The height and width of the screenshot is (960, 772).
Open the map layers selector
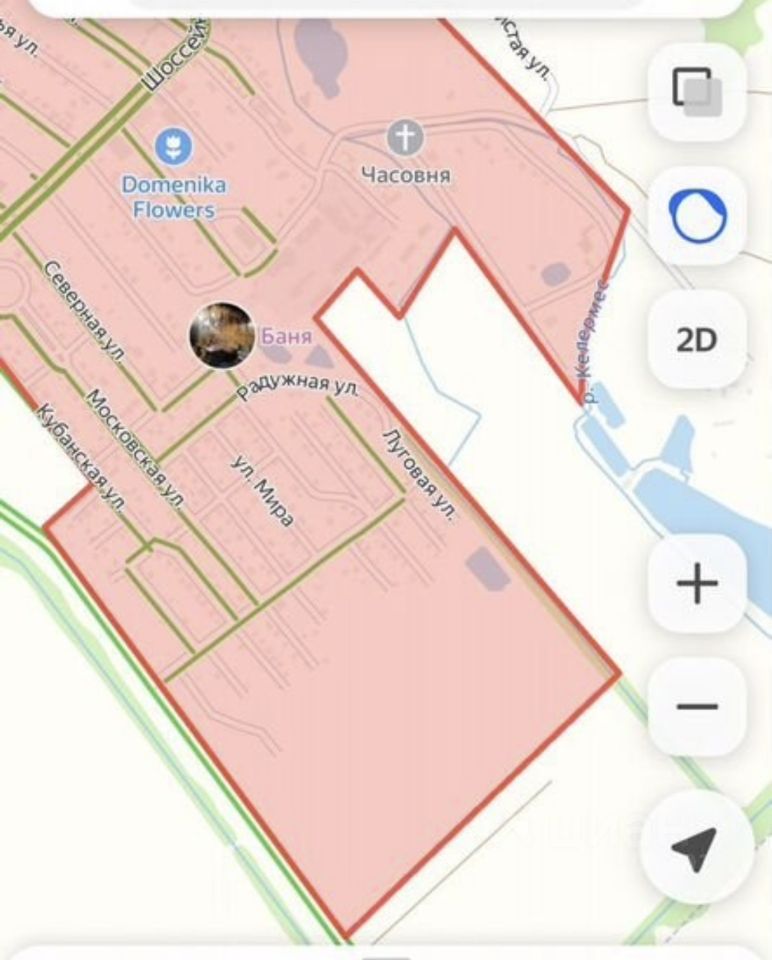697,92
